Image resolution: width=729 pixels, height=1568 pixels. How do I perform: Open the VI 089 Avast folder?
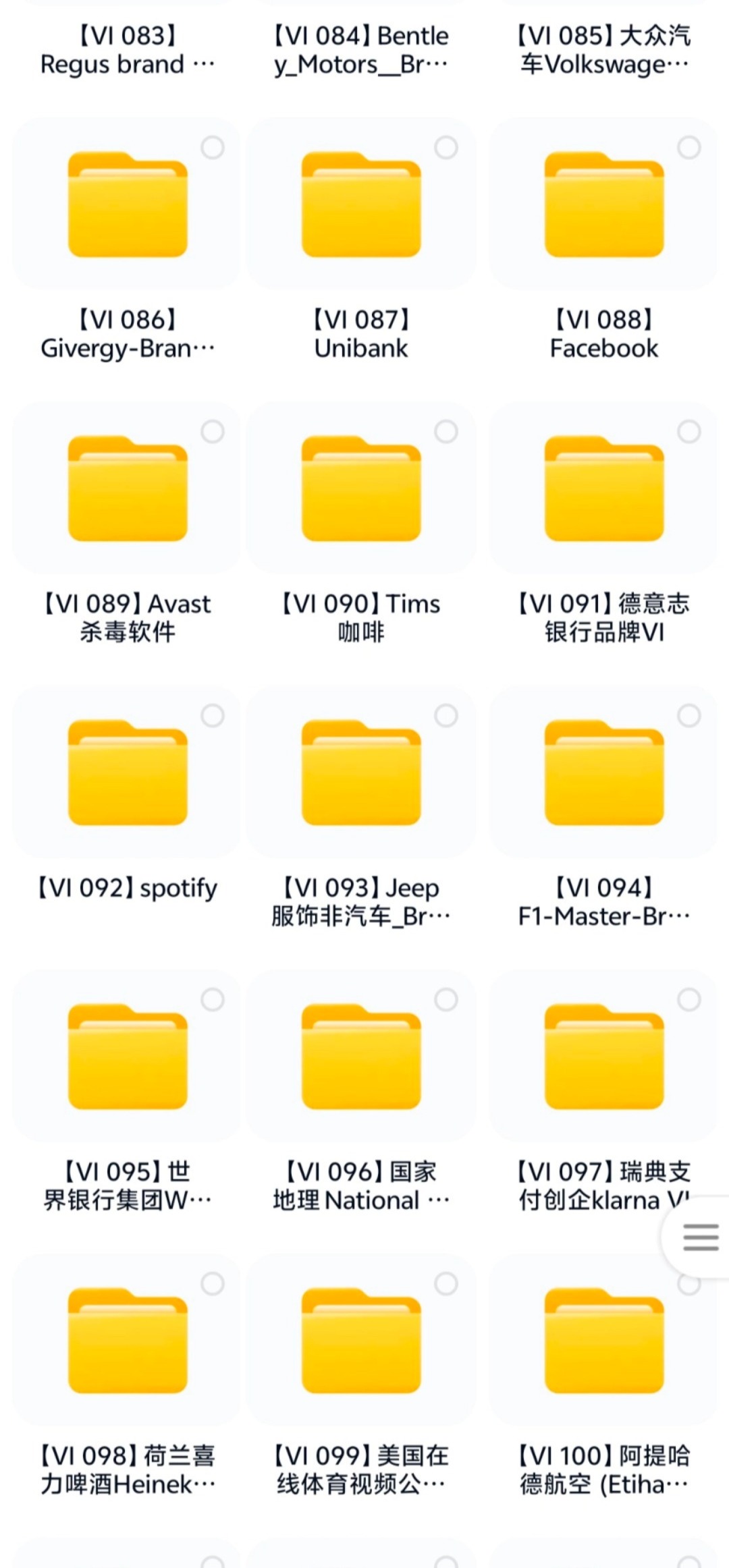[x=128, y=488]
